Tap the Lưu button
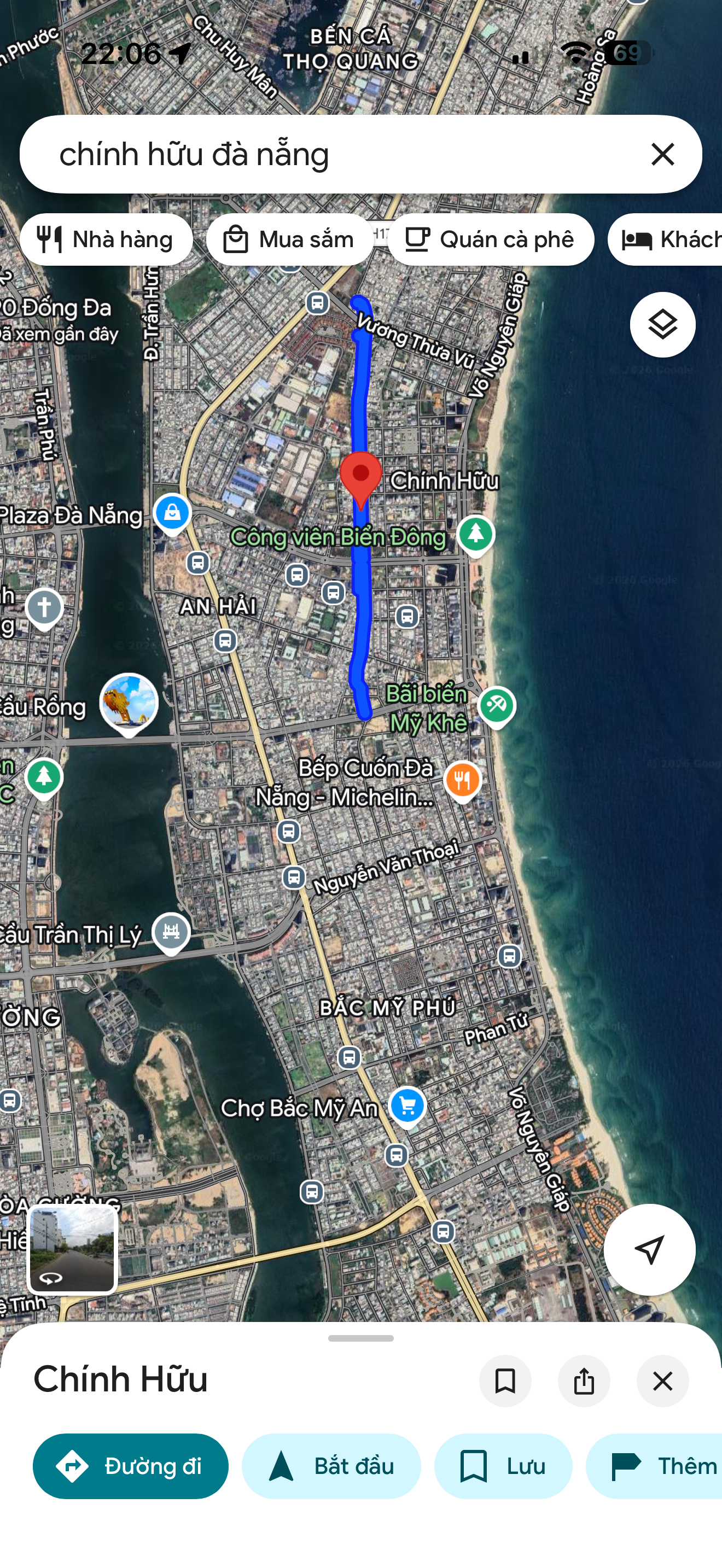This screenshot has height=1568, width=722. (503, 1466)
